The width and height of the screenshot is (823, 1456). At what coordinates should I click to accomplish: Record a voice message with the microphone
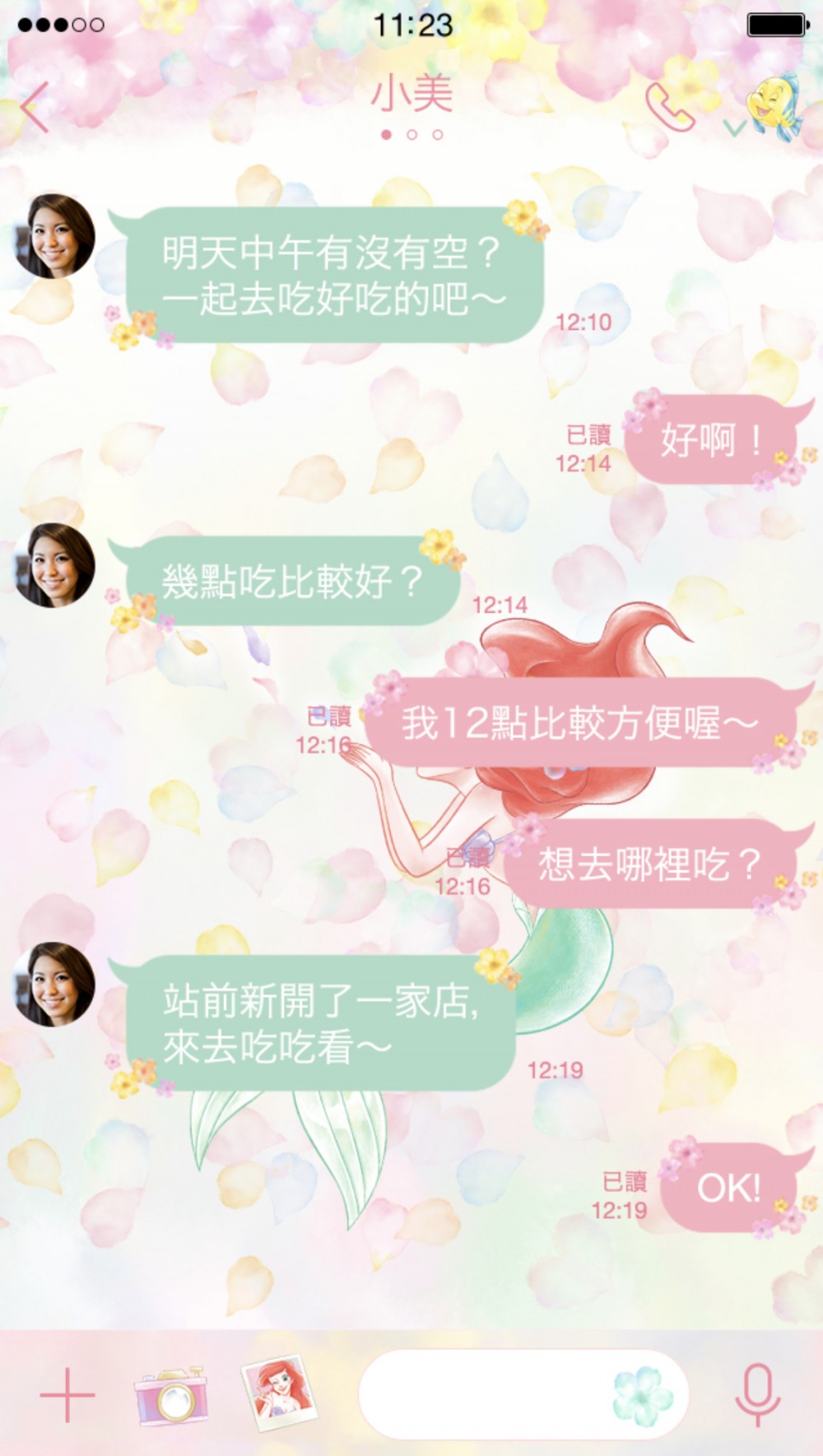(757, 1395)
